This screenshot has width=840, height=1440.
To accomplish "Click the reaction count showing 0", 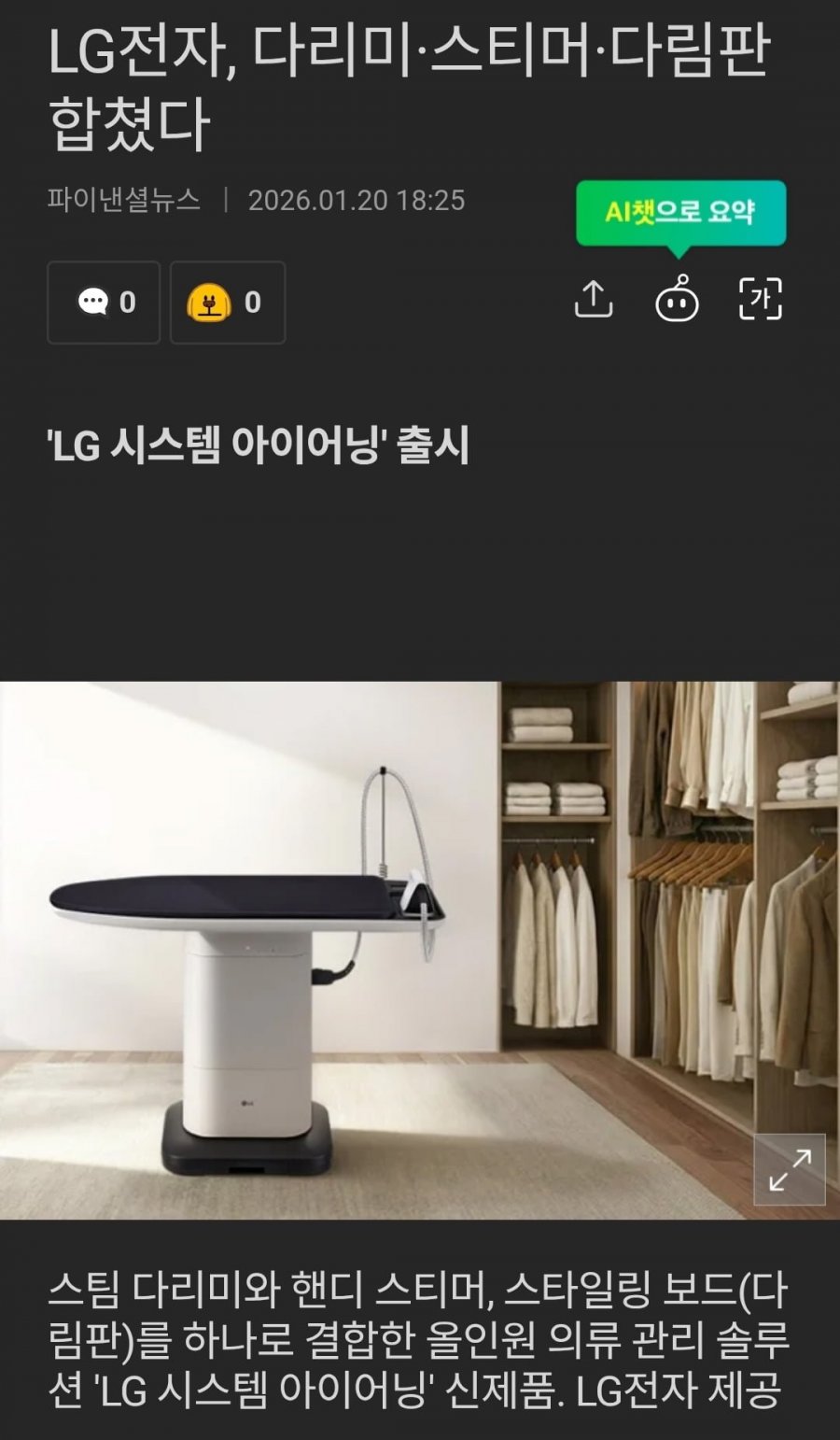I will (x=250, y=300).
